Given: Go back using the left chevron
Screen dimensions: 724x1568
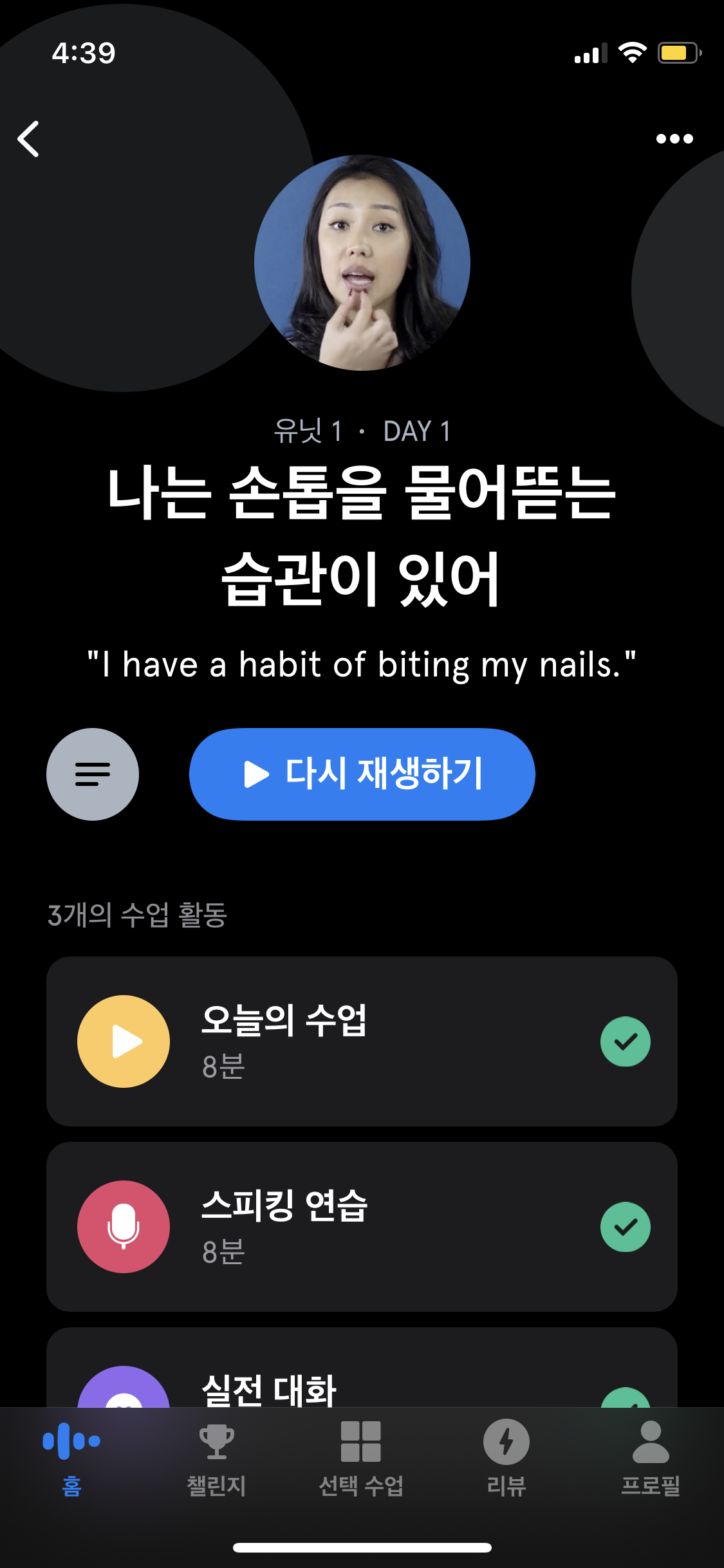Looking at the screenshot, I should pos(29,138).
